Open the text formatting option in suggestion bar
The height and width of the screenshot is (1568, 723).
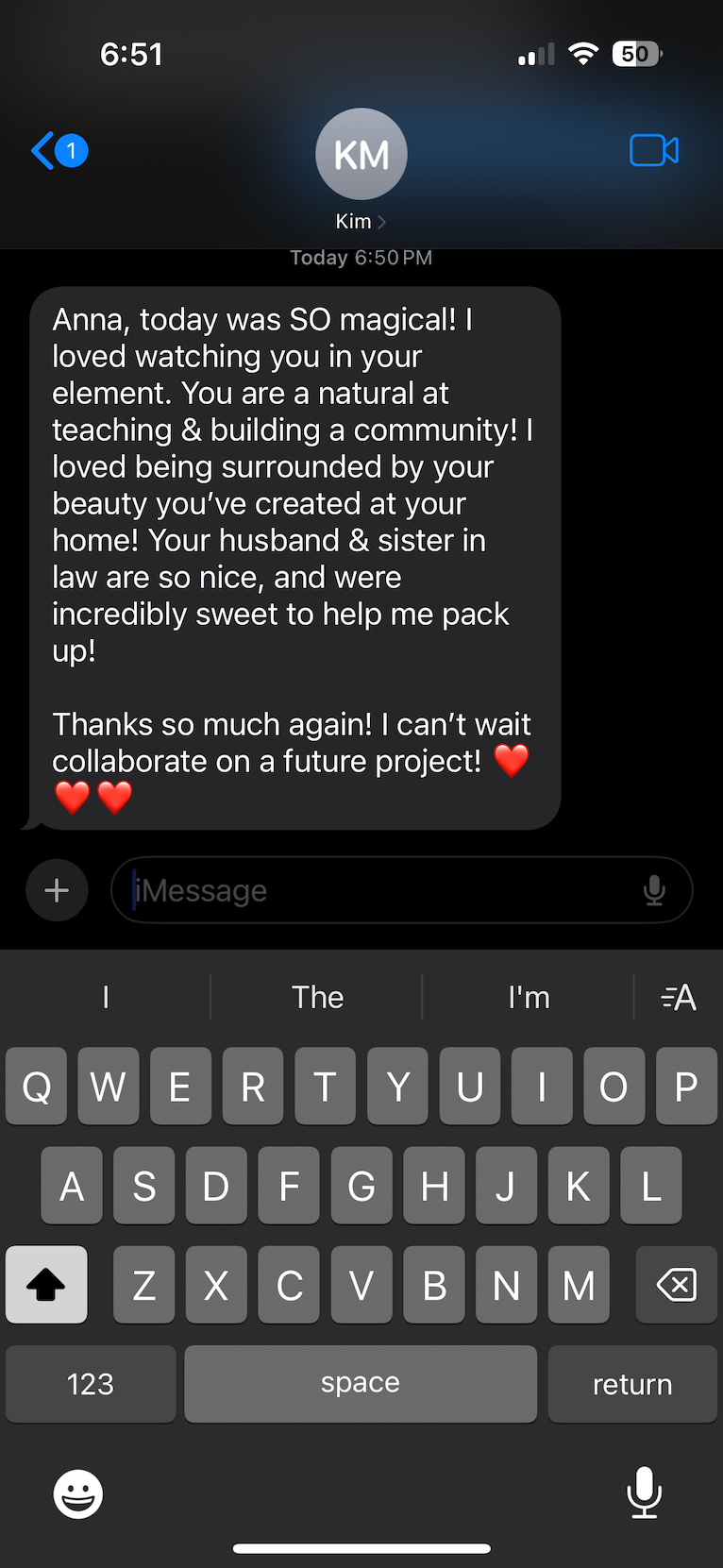tap(679, 997)
